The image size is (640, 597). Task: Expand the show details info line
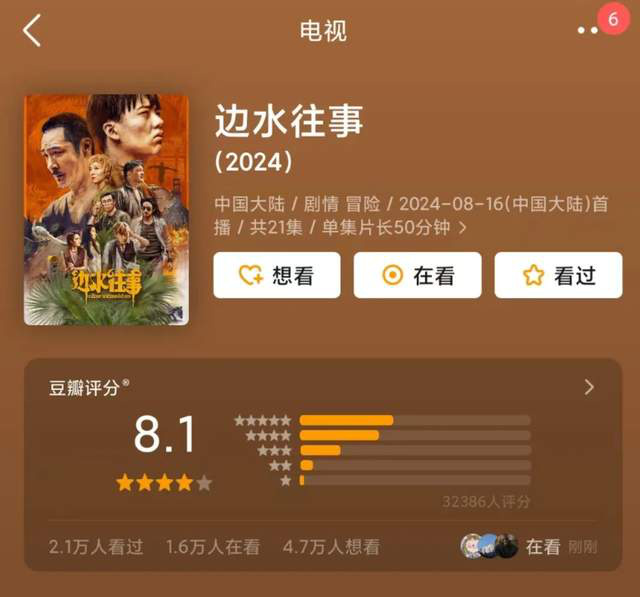pyautogui.click(x=462, y=228)
